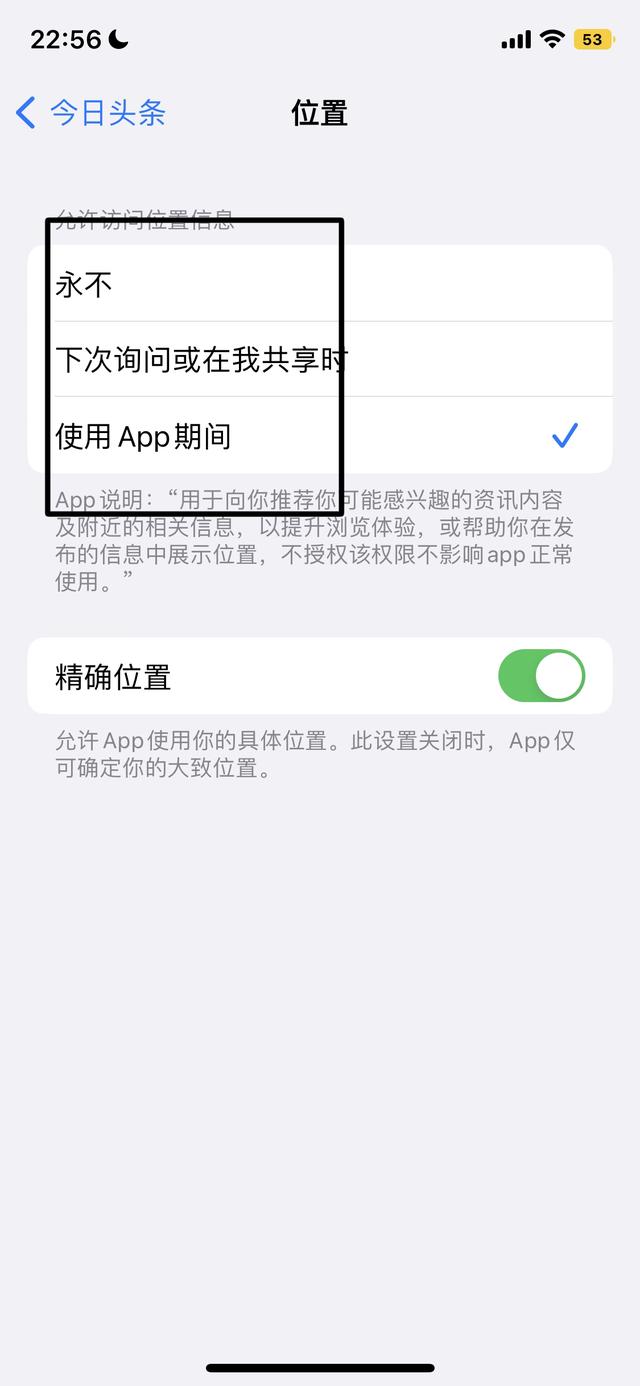This screenshot has height=1386, width=640.
Task: Turn off the 精确位置 switch
Action: (541, 676)
